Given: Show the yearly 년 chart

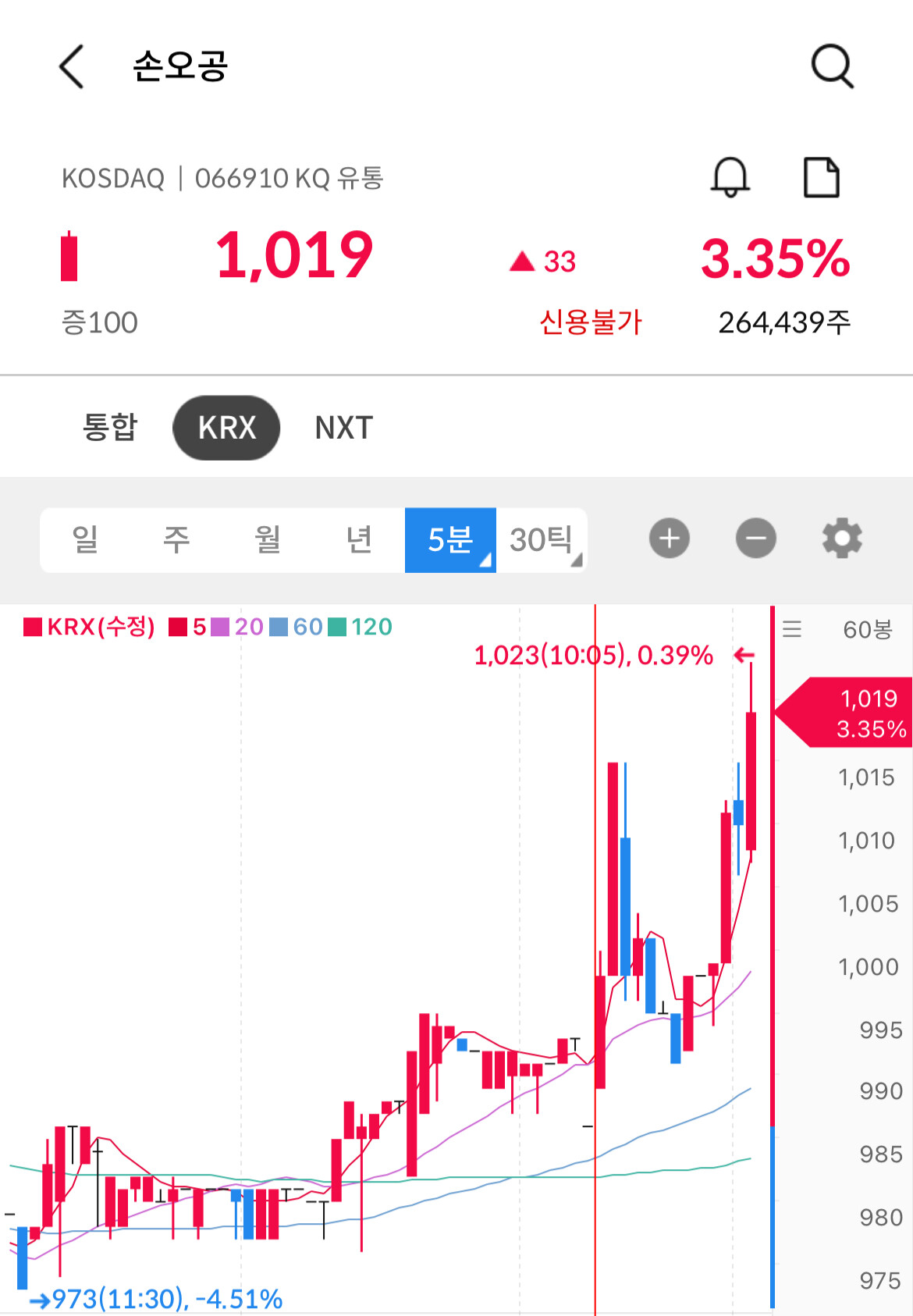Looking at the screenshot, I should point(359,539).
